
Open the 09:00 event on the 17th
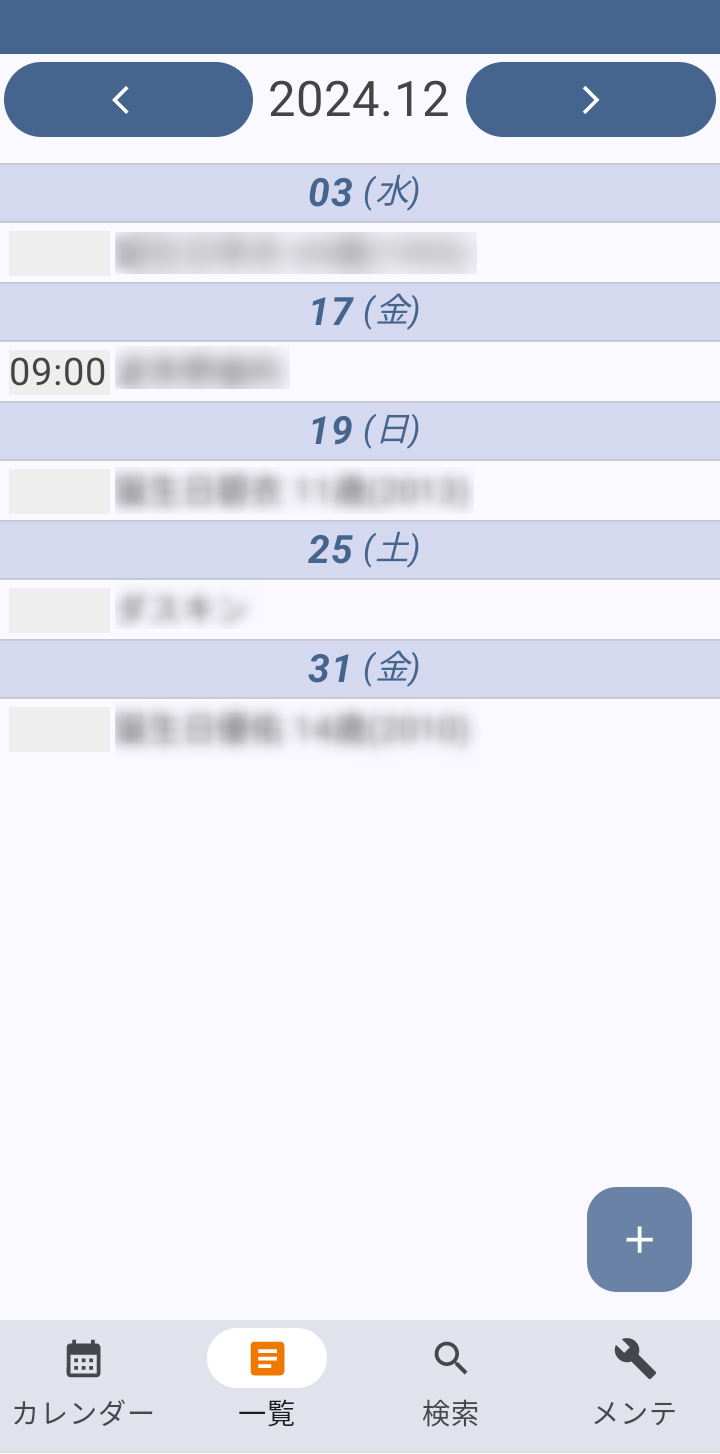[x=360, y=372]
